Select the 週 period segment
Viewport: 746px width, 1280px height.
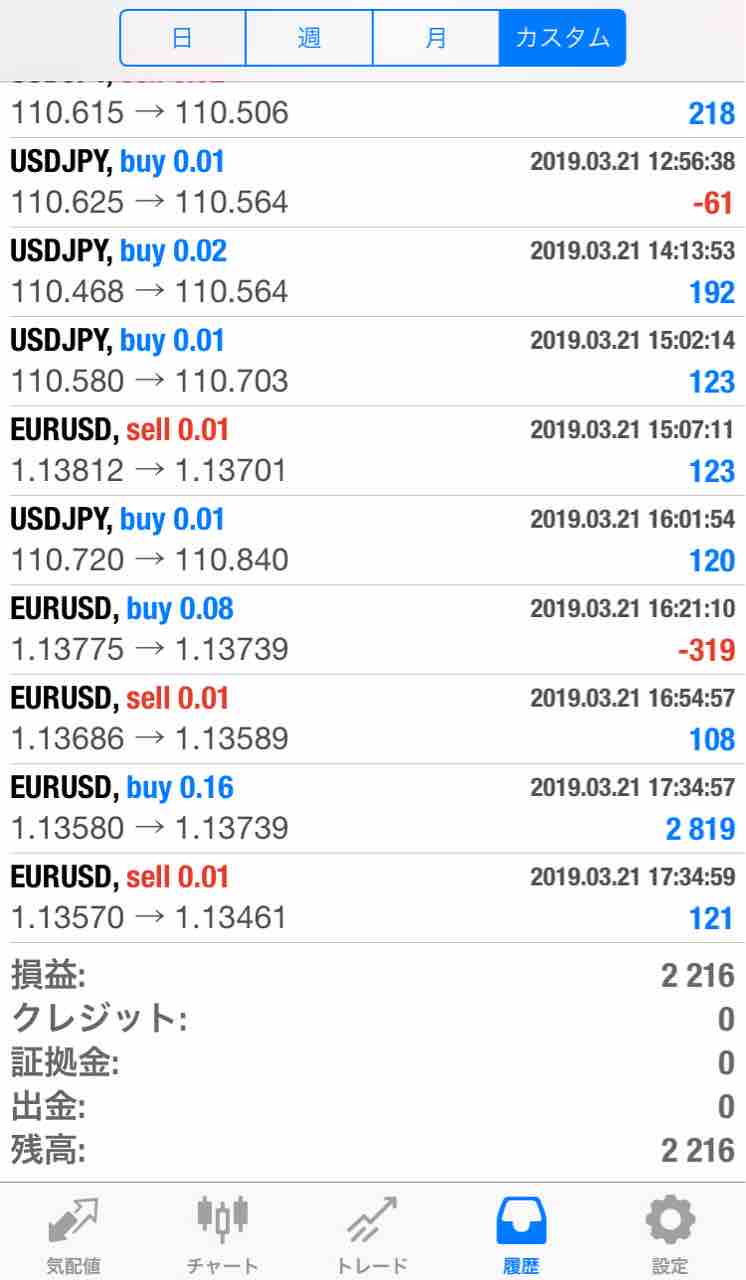click(x=309, y=38)
